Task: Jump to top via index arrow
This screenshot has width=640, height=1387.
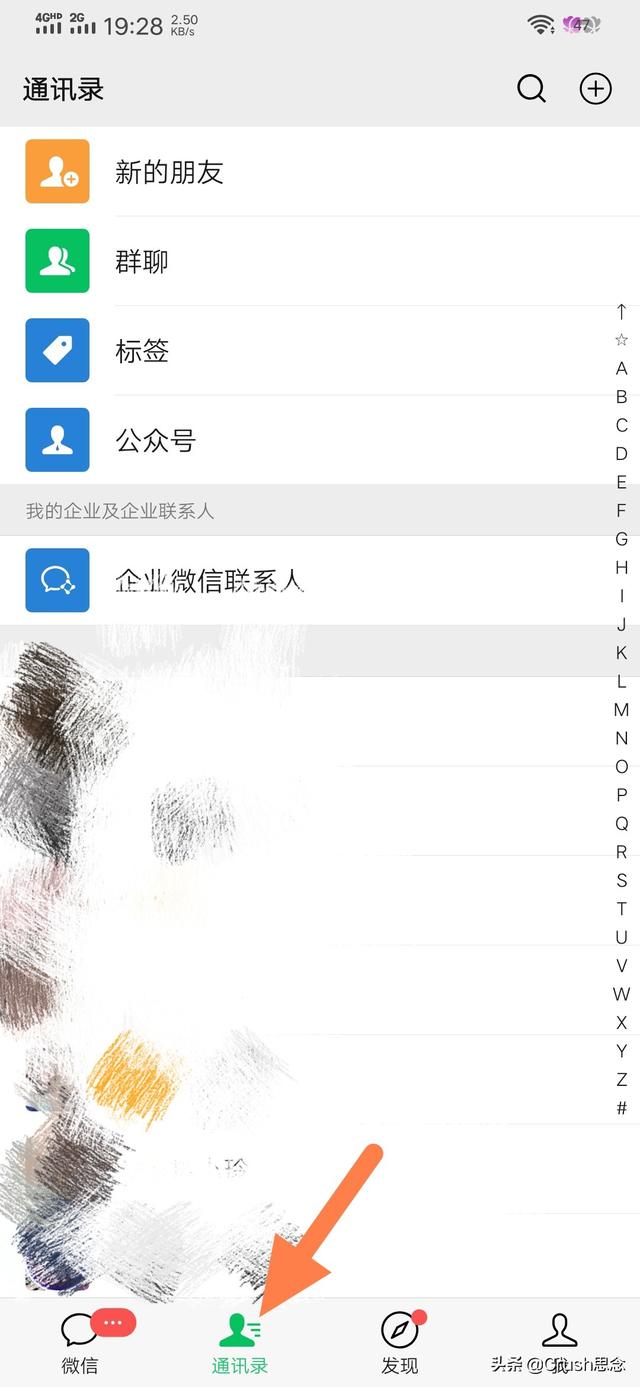Action: [x=621, y=311]
